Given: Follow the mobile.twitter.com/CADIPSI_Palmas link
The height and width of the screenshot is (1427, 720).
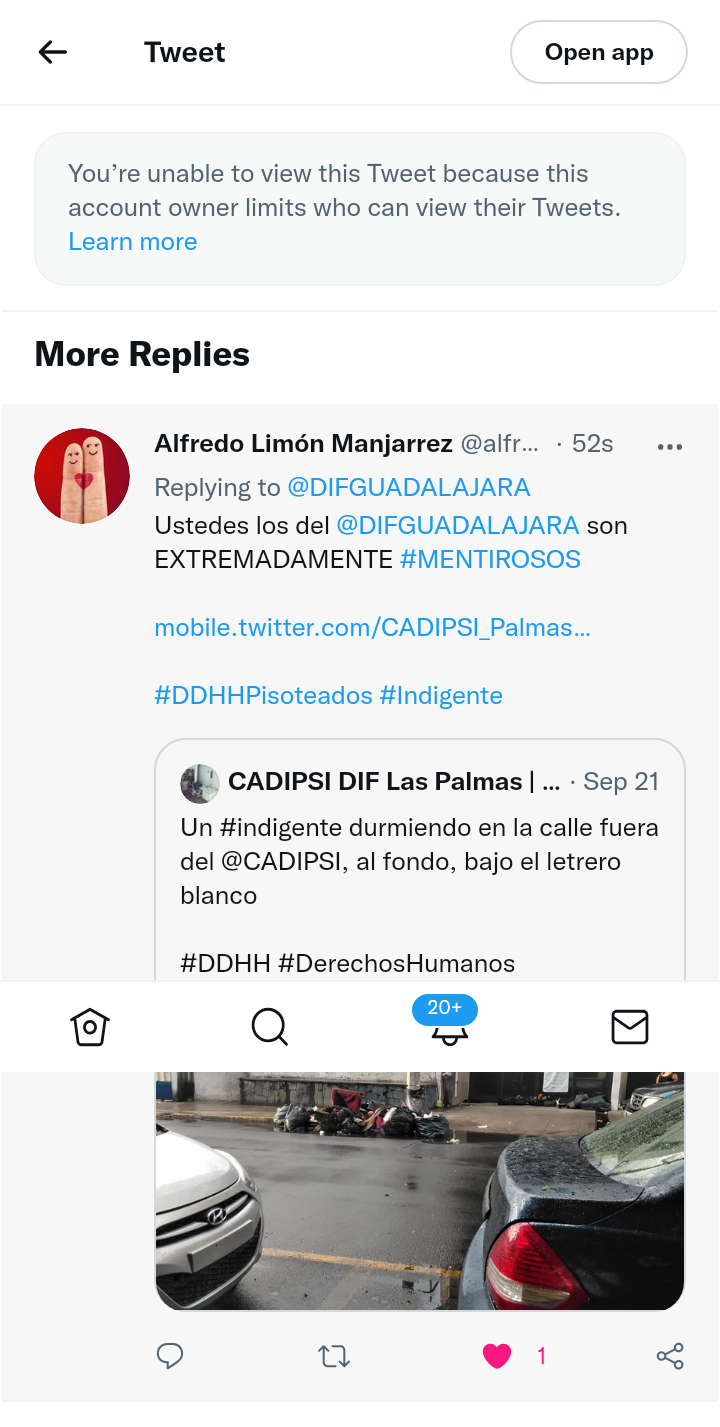Looking at the screenshot, I should click(372, 628).
